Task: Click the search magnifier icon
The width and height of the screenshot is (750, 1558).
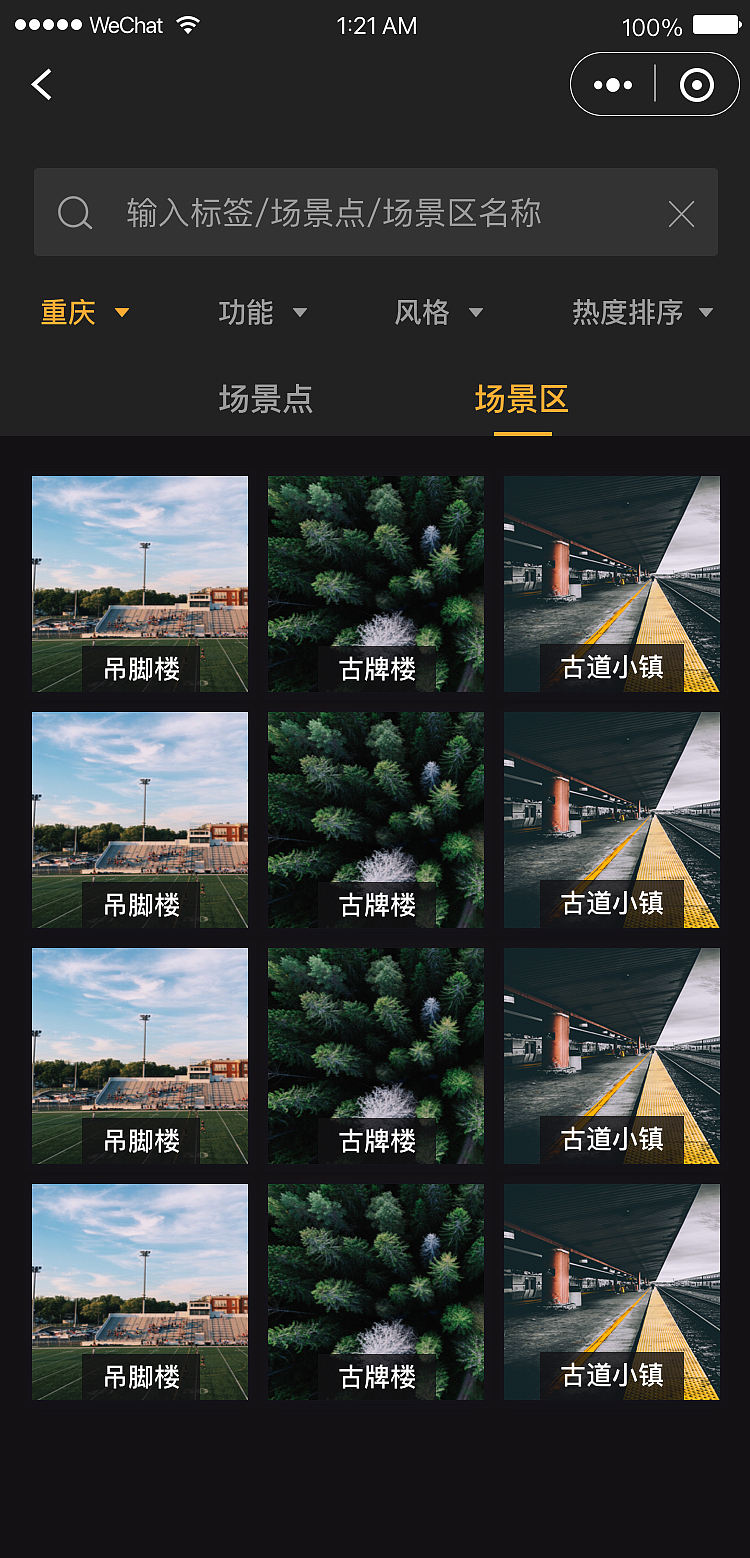Action: tap(75, 212)
